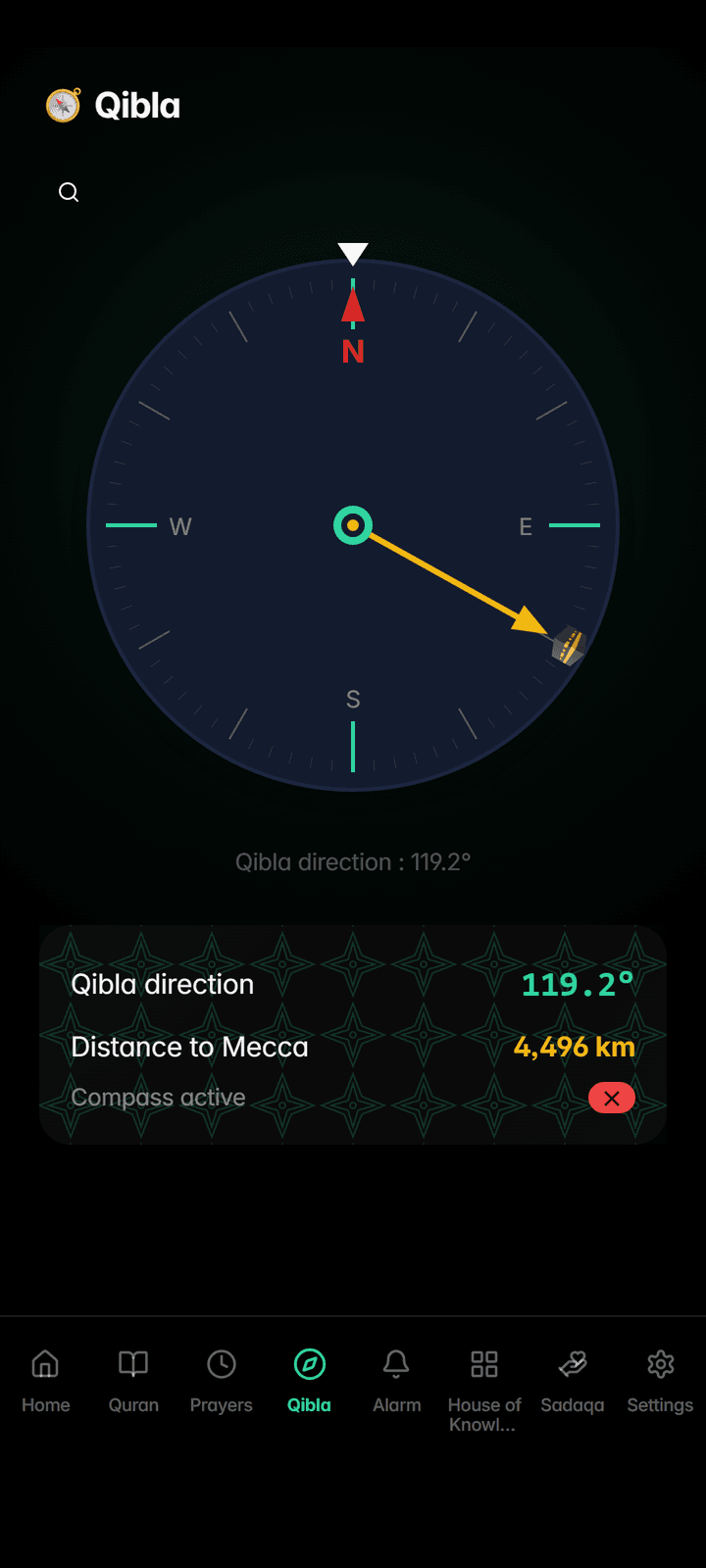Screen dimensions: 706x1568
Task: Tap the search magnifier icon
Action: [x=68, y=192]
